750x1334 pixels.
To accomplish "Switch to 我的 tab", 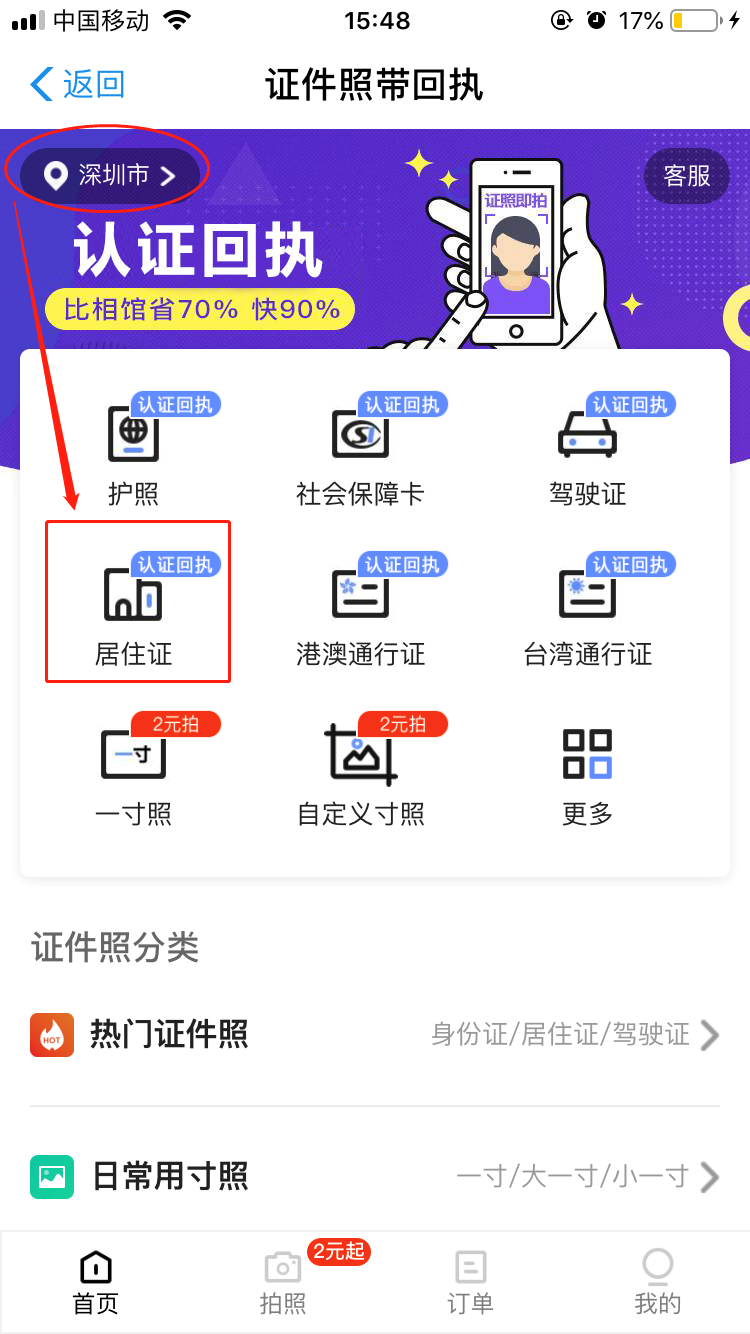I will click(x=657, y=1283).
